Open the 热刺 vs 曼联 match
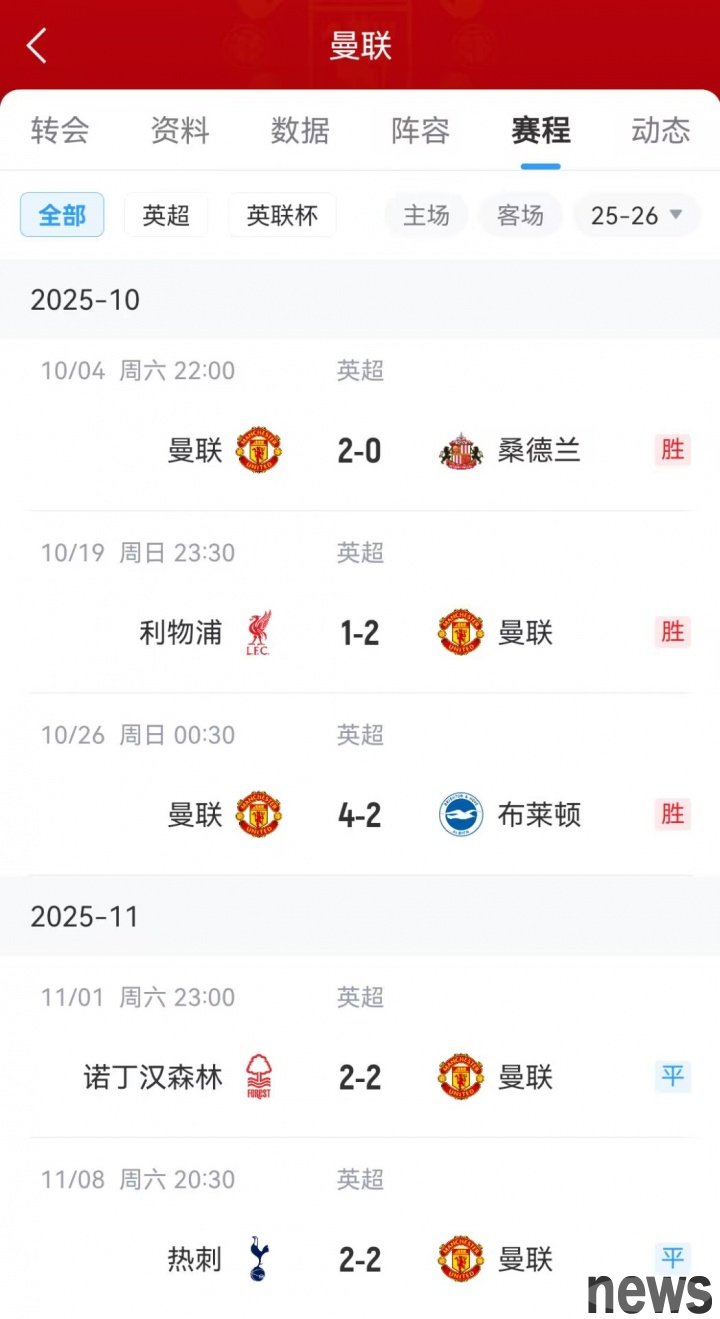Image resolution: width=720 pixels, height=1319 pixels. pyautogui.click(x=360, y=1259)
